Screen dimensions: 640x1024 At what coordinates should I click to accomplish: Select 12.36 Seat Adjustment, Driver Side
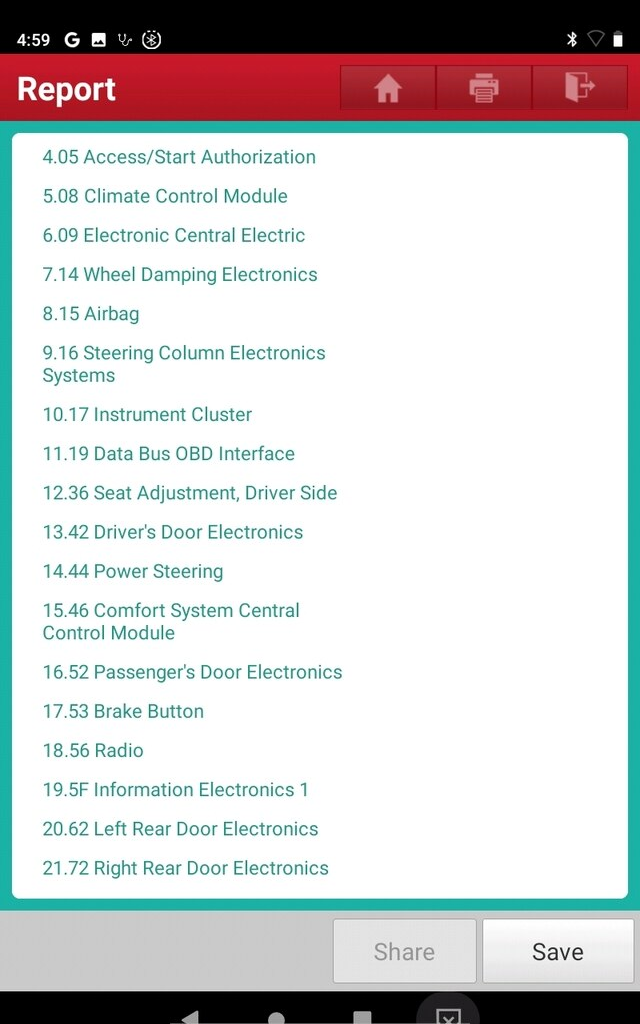pyautogui.click(x=190, y=492)
